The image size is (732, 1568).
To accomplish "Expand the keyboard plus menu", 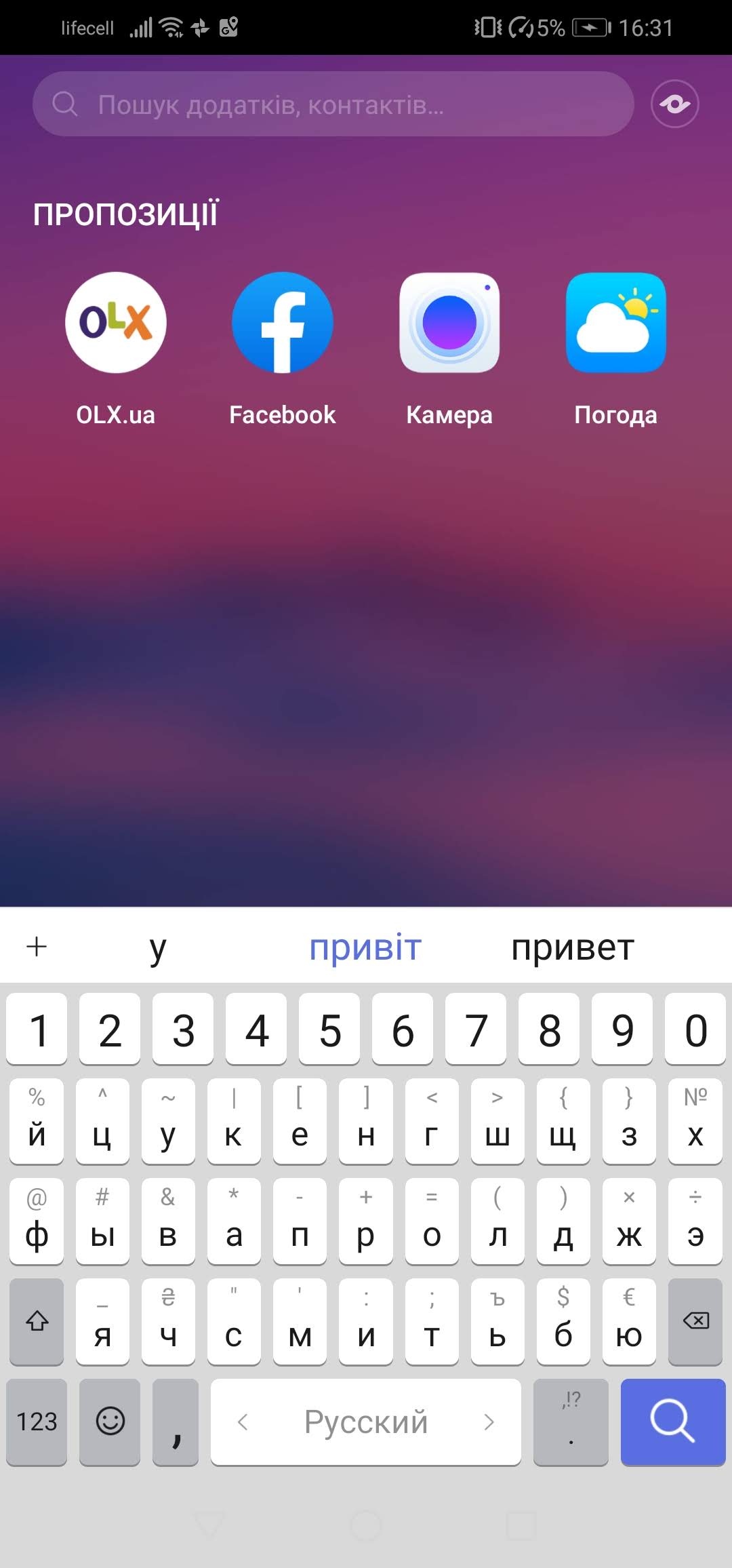I will click(x=37, y=947).
